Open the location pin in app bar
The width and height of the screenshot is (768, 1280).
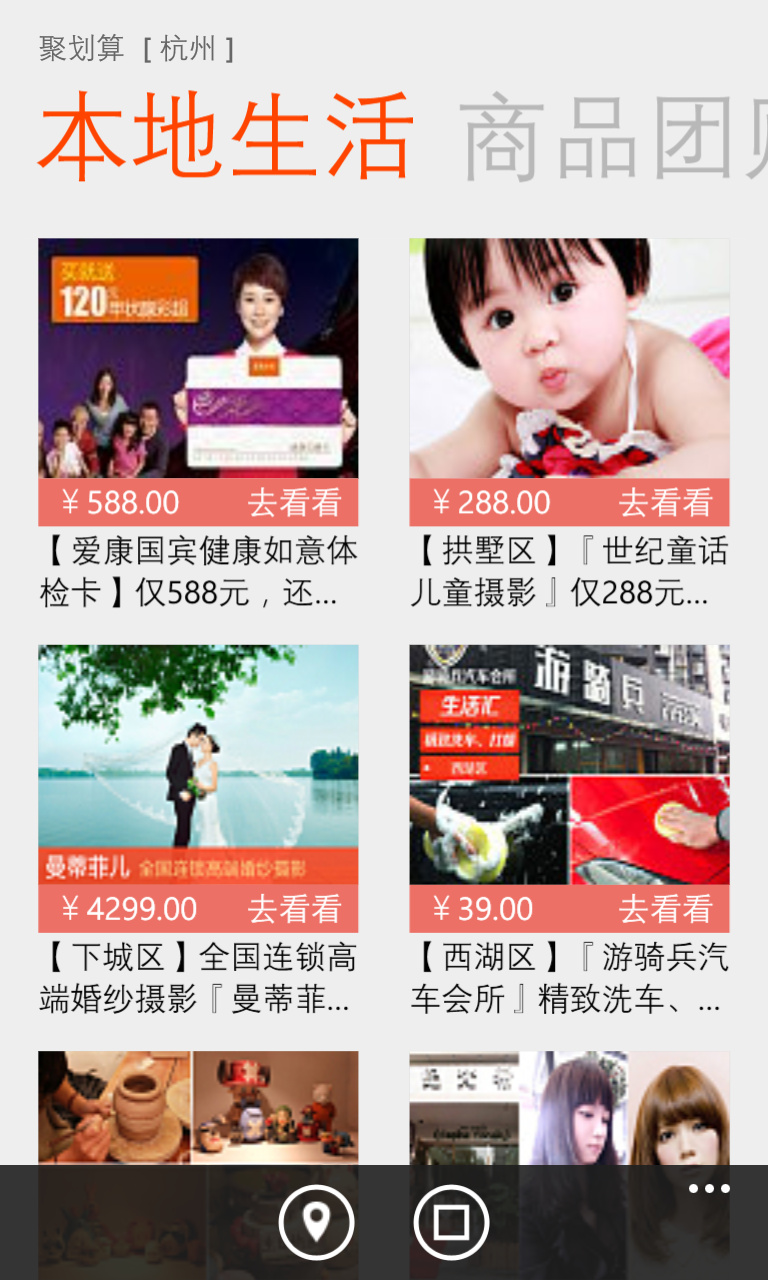point(316,1222)
